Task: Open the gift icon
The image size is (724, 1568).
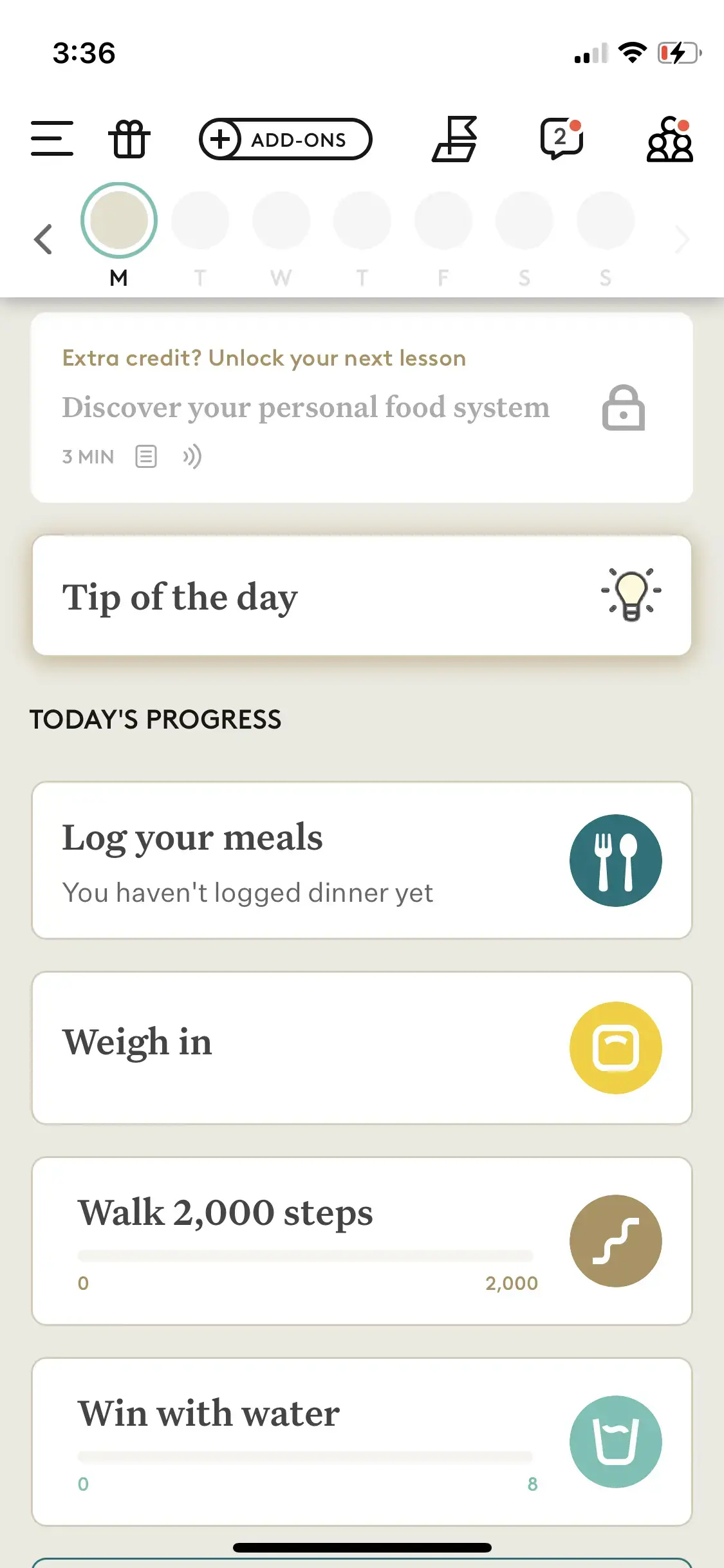Action: click(129, 138)
